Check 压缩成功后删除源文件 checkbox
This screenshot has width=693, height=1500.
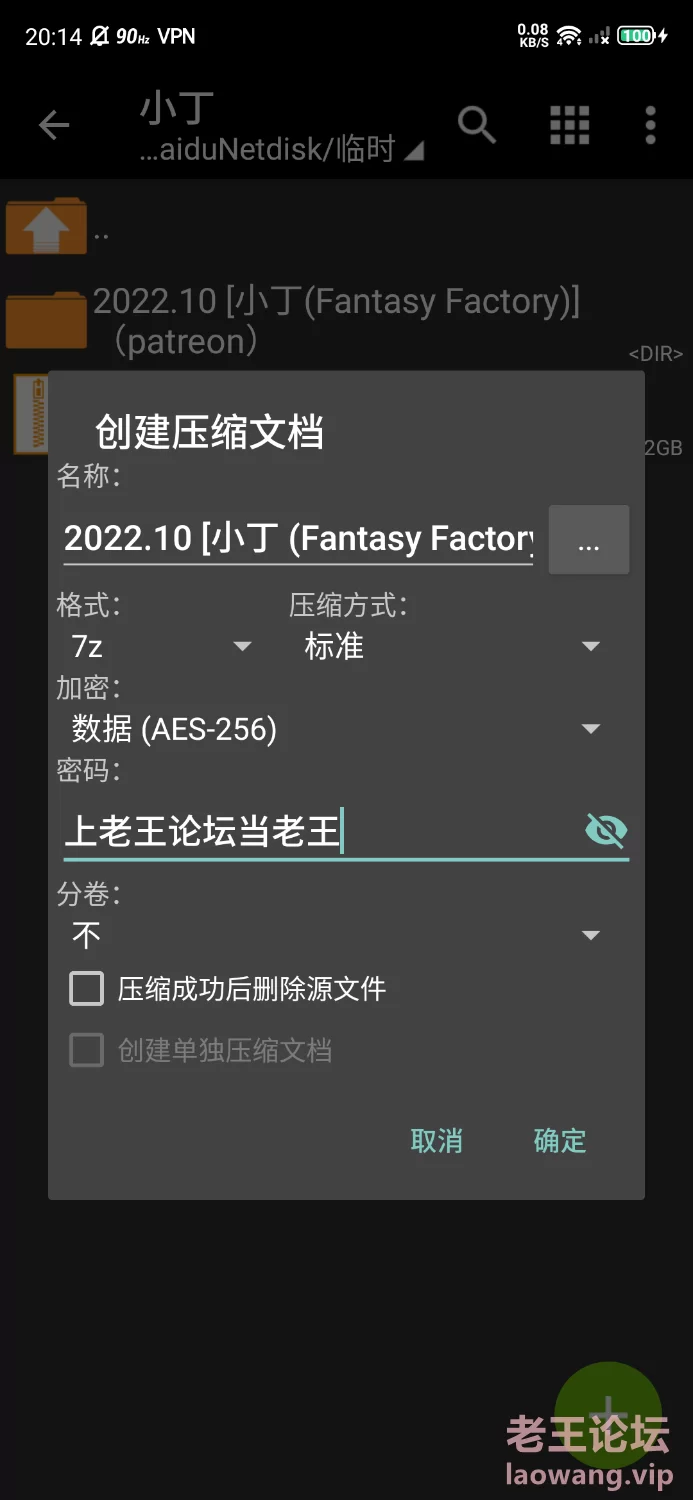pos(86,989)
